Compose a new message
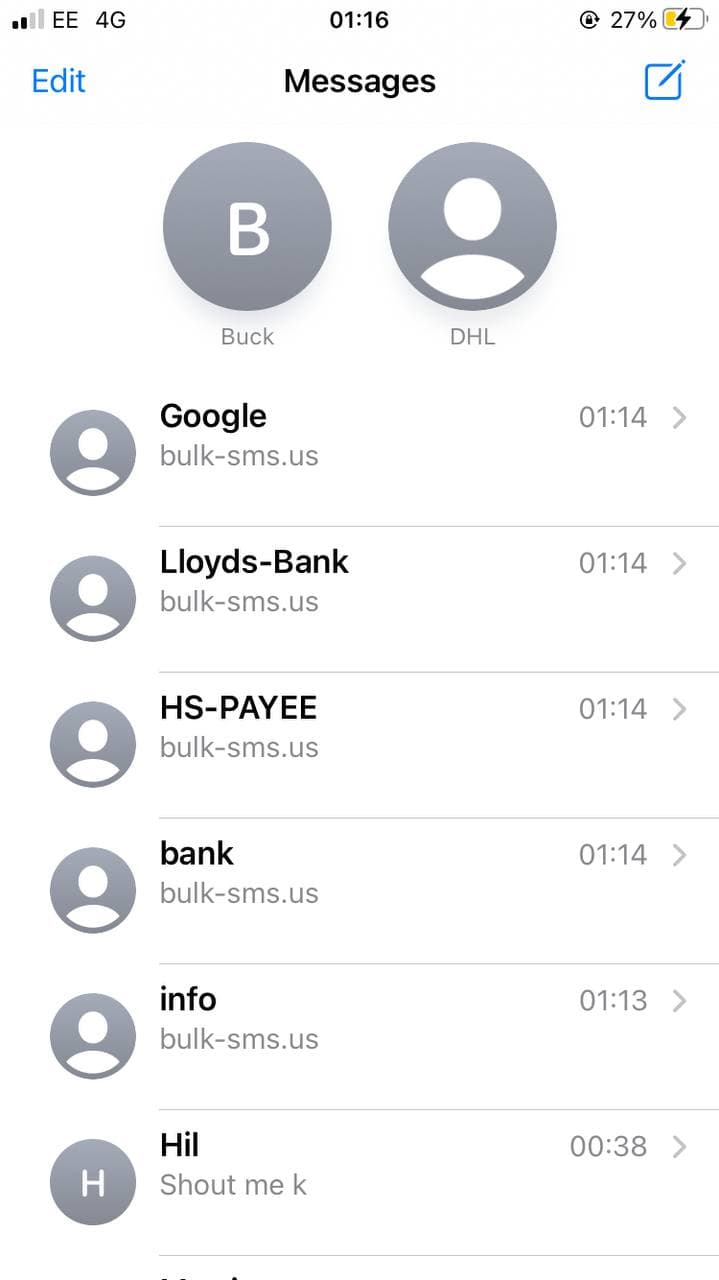The image size is (719, 1280). tap(664, 80)
